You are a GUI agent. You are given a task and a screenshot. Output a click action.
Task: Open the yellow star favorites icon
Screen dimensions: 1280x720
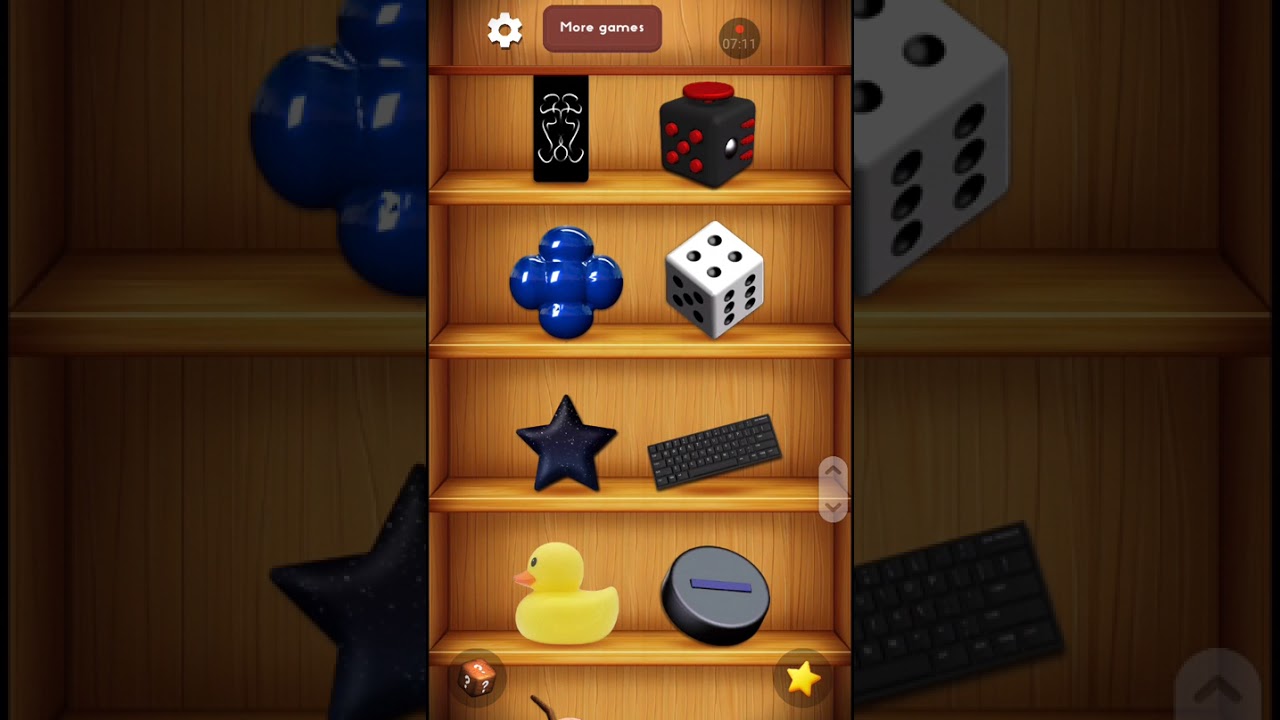pos(803,678)
